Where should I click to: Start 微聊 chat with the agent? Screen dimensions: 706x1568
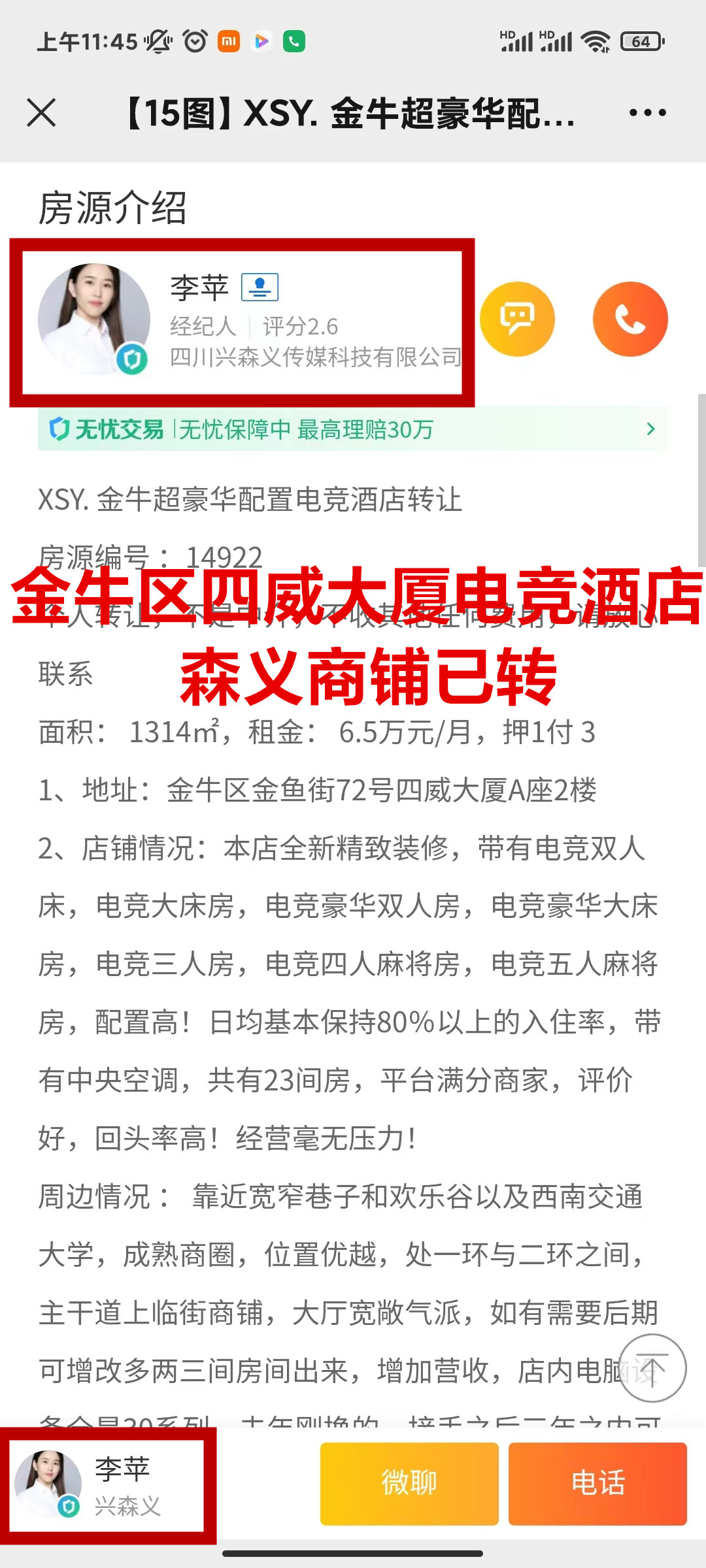coord(409,1483)
